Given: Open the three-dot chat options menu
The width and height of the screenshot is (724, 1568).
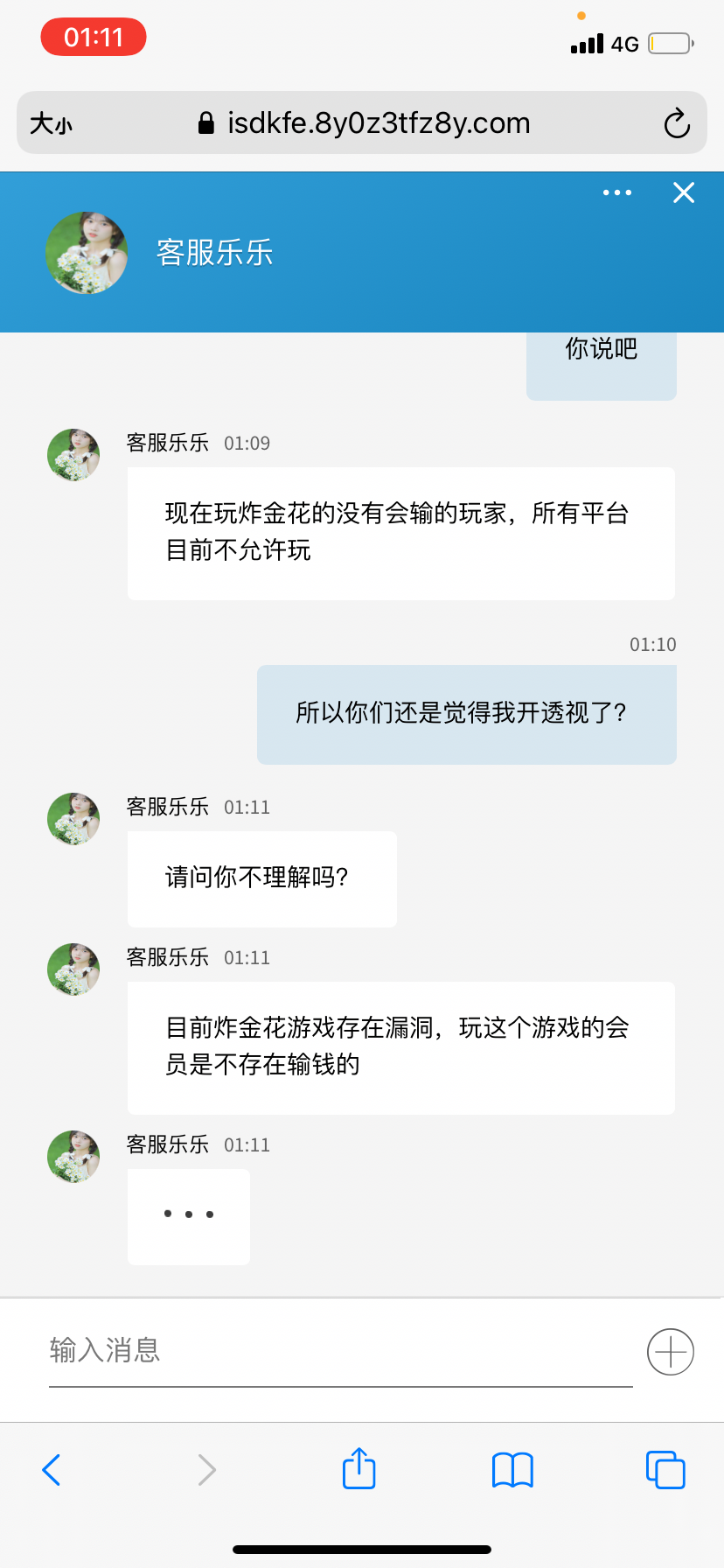Looking at the screenshot, I should point(617,192).
